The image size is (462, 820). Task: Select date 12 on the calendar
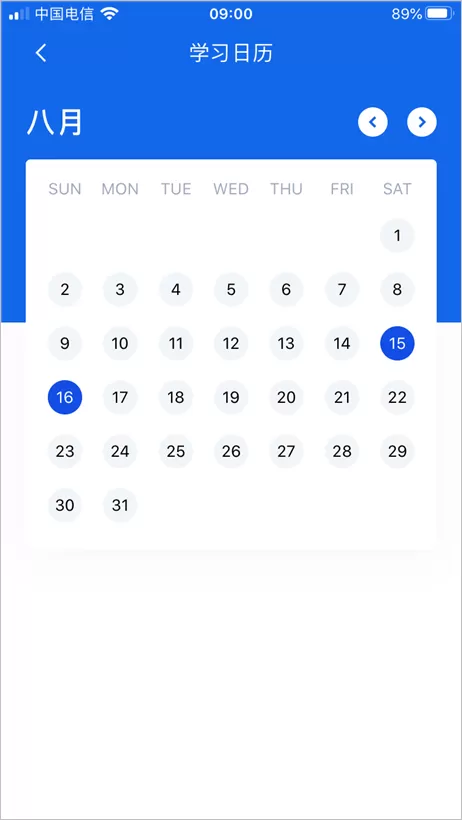(231, 344)
